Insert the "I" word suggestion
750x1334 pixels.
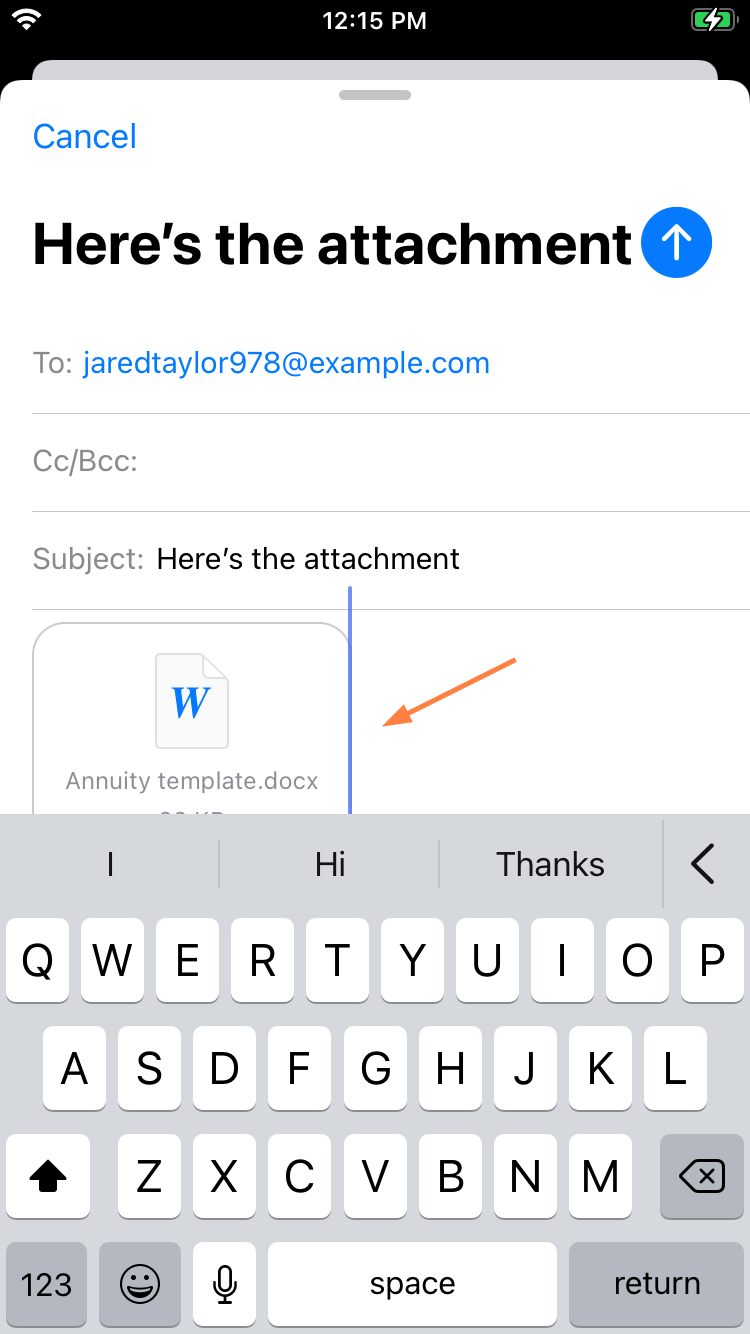[x=110, y=864]
